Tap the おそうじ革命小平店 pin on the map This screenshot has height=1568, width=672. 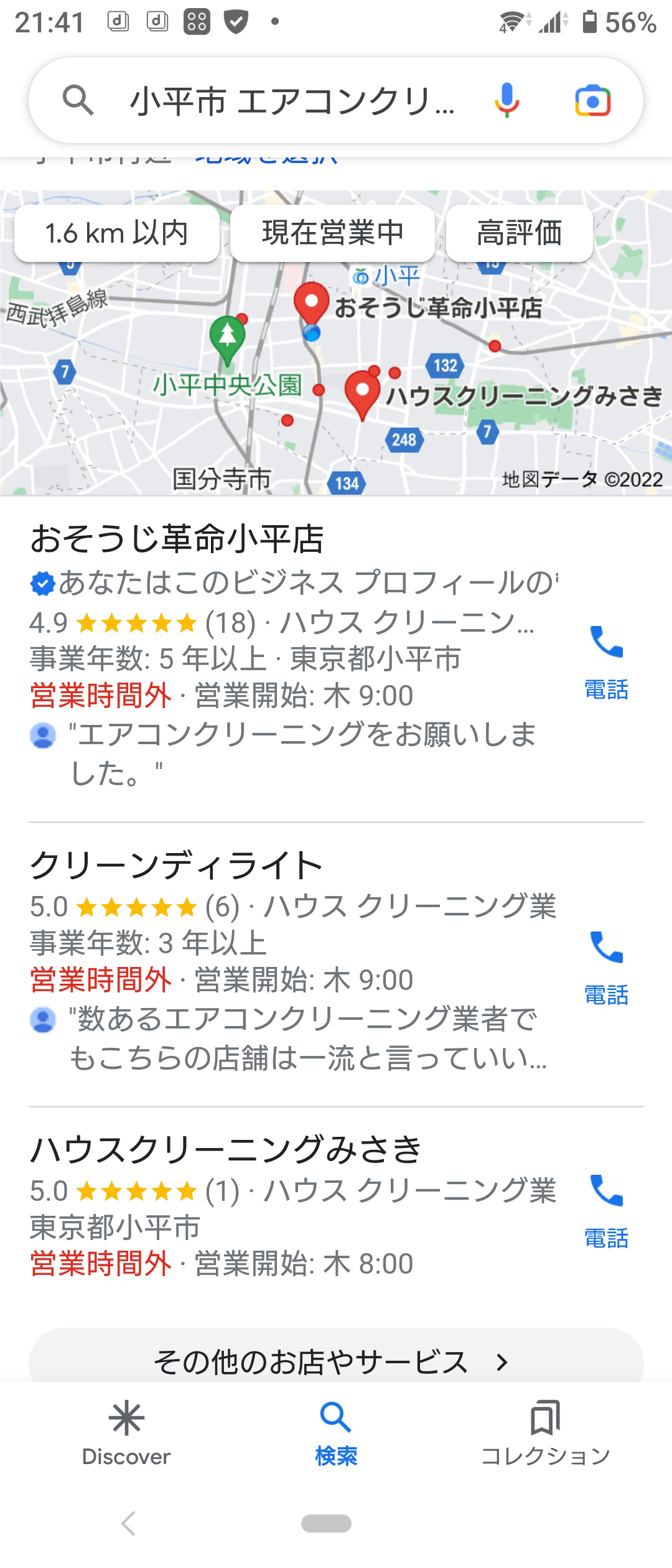(311, 302)
